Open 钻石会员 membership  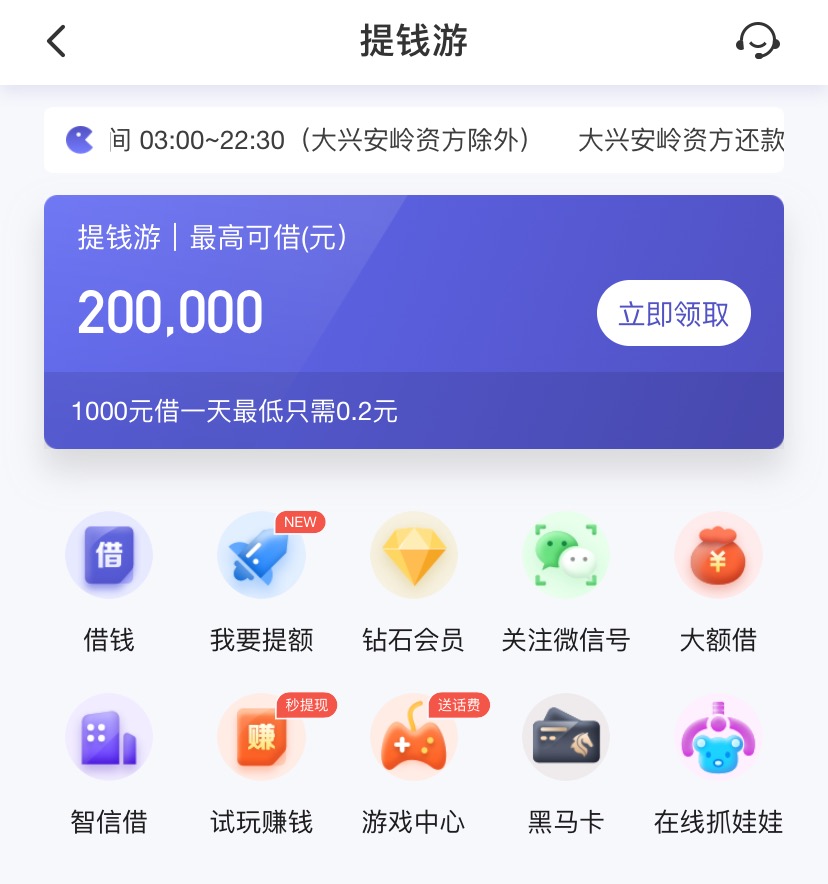point(413,582)
